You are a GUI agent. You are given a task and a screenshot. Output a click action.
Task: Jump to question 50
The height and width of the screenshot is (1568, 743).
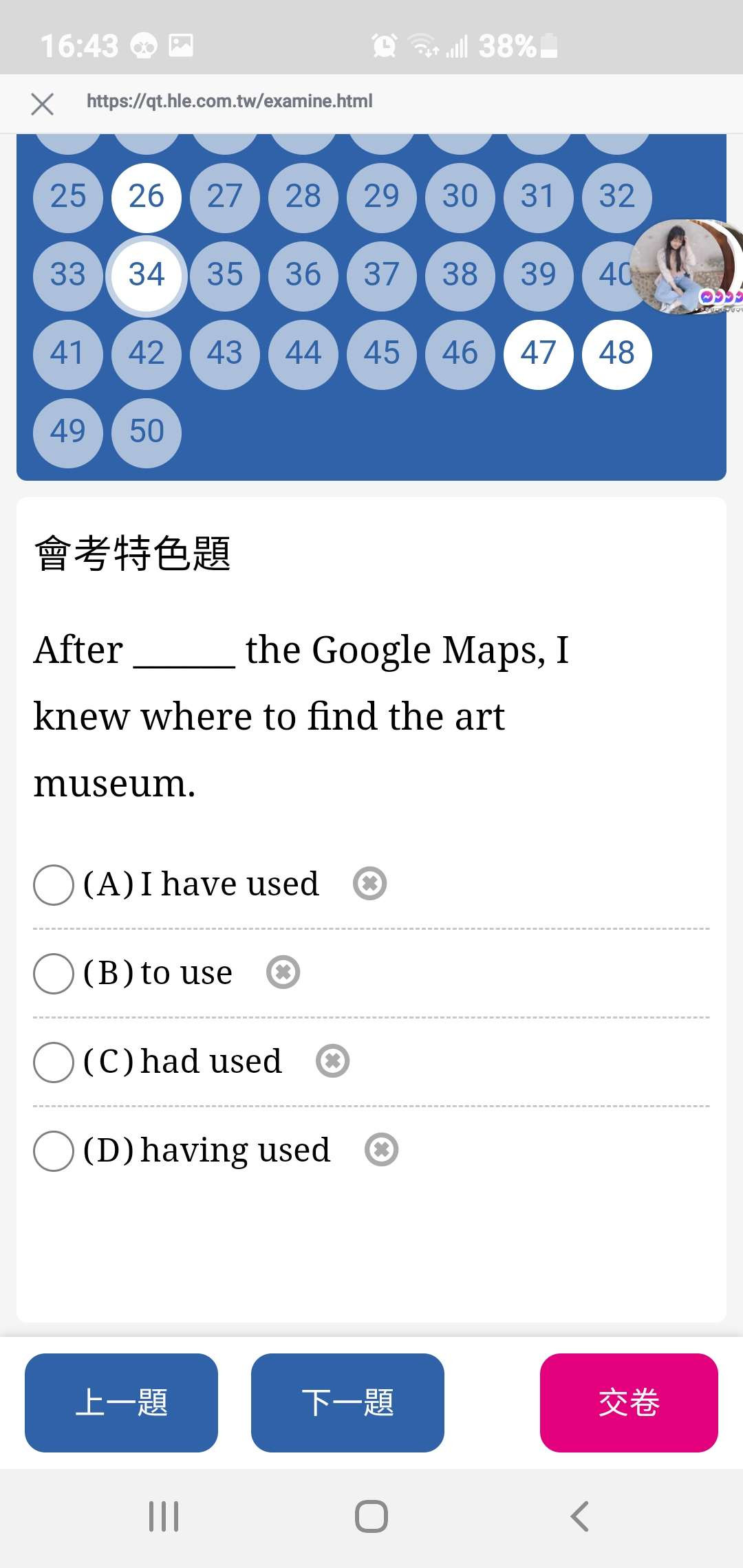point(147,433)
